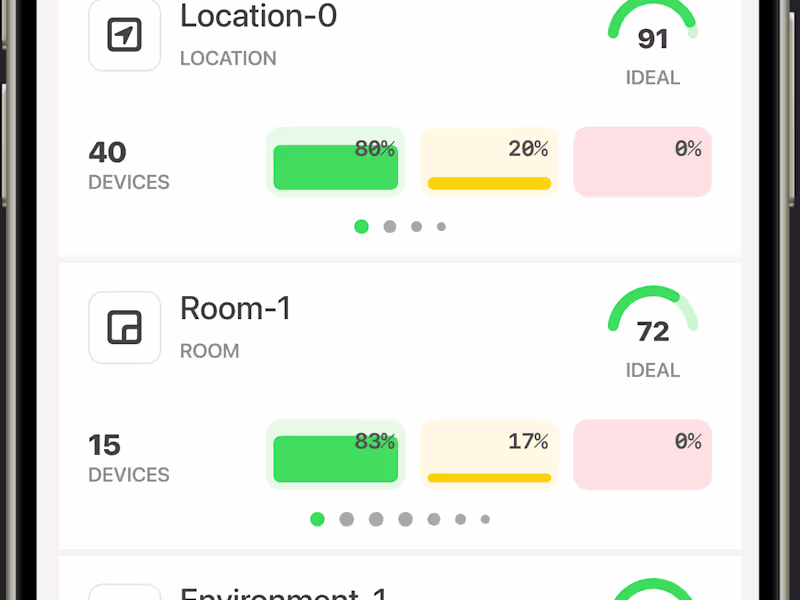Image resolution: width=800 pixels, height=600 pixels.
Task: Tap the yellow 17% block in Room-1
Action: [x=489, y=454]
